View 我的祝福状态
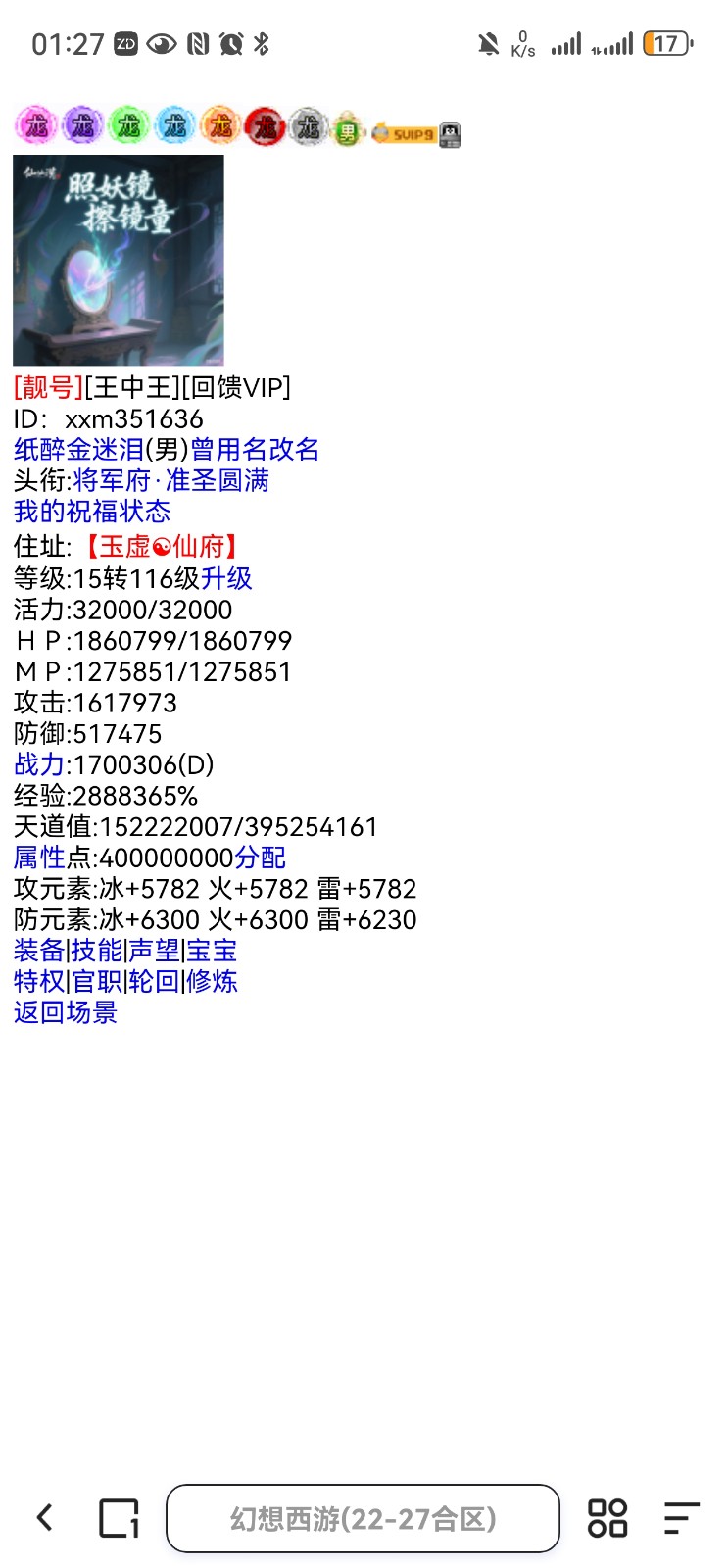The width and height of the screenshot is (728, 1568). click(92, 512)
